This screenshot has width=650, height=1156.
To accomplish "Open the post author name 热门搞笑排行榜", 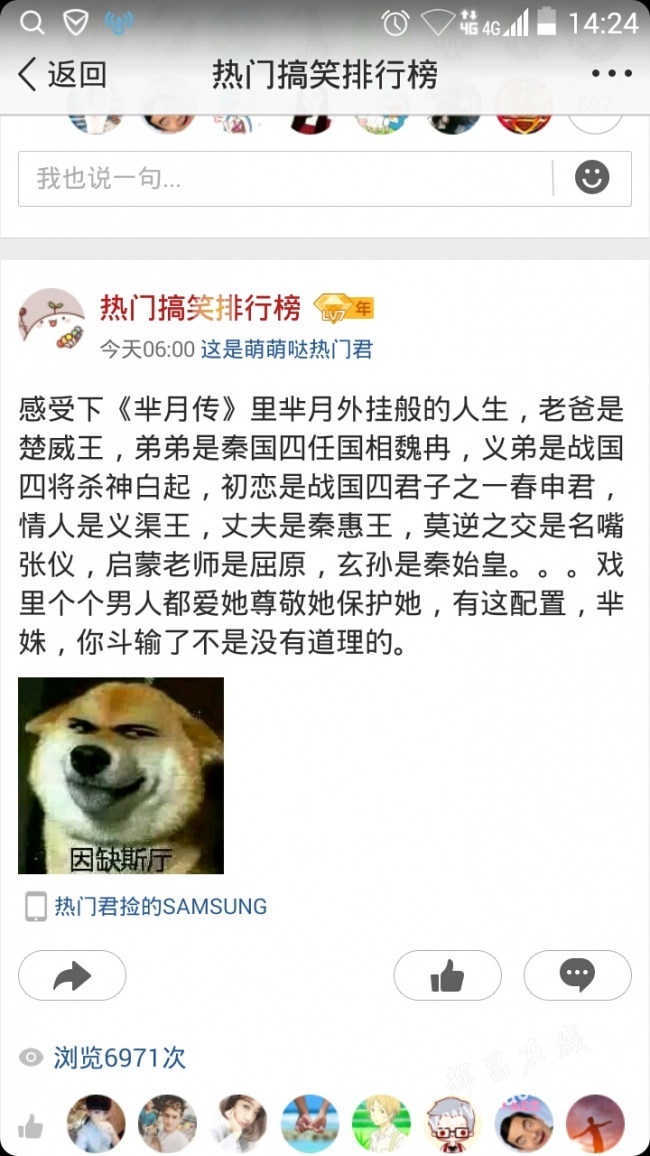I will click(x=200, y=308).
